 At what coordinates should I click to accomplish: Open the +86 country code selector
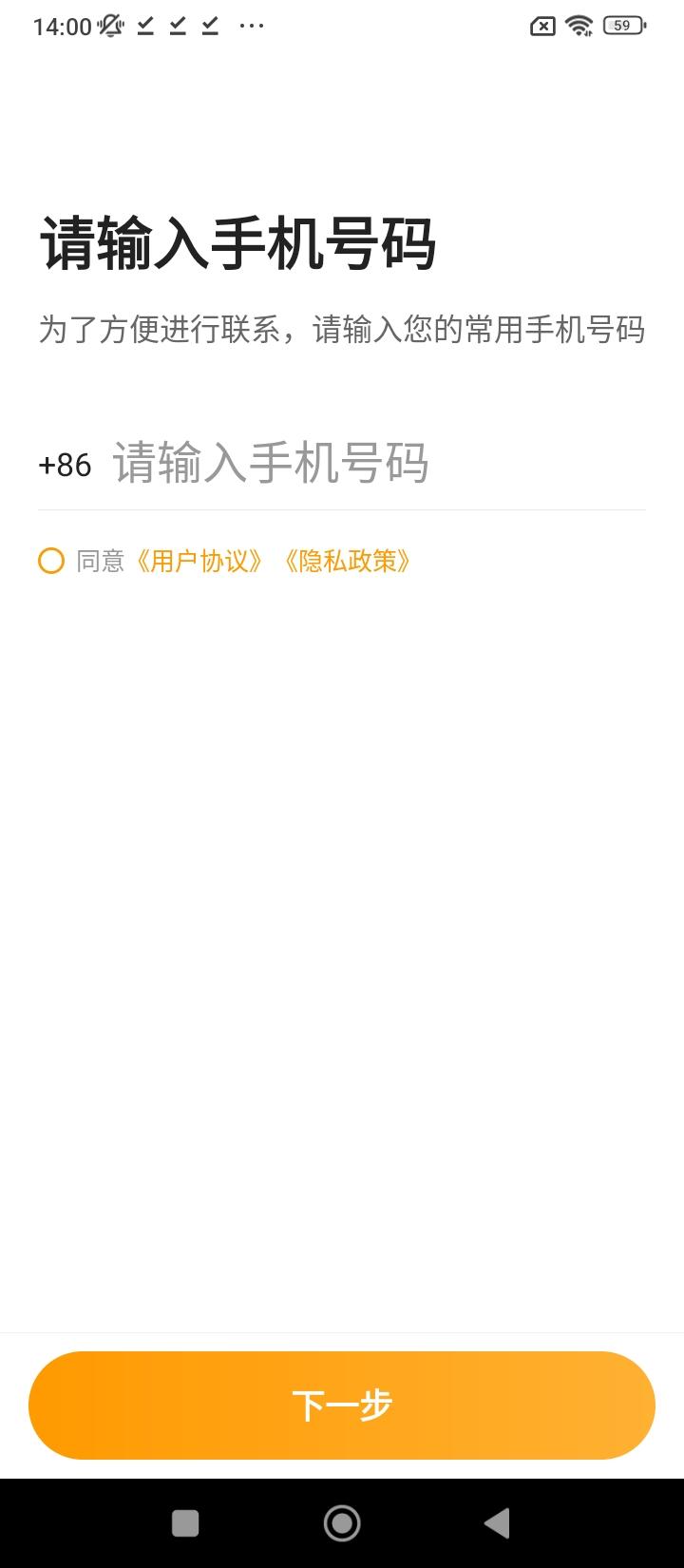(63, 466)
